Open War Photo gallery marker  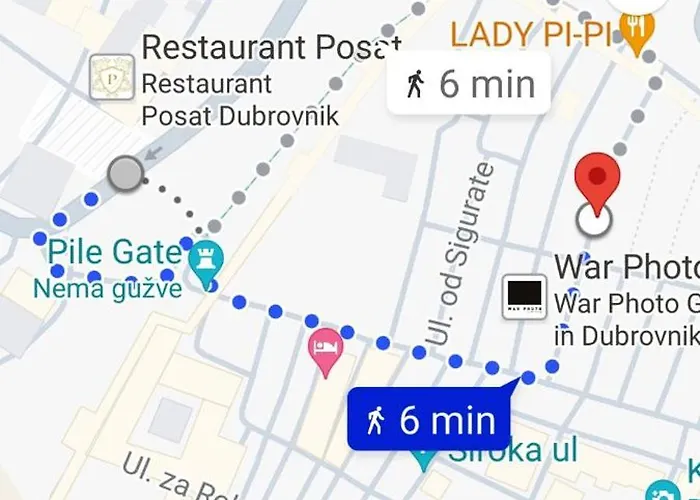(525, 296)
